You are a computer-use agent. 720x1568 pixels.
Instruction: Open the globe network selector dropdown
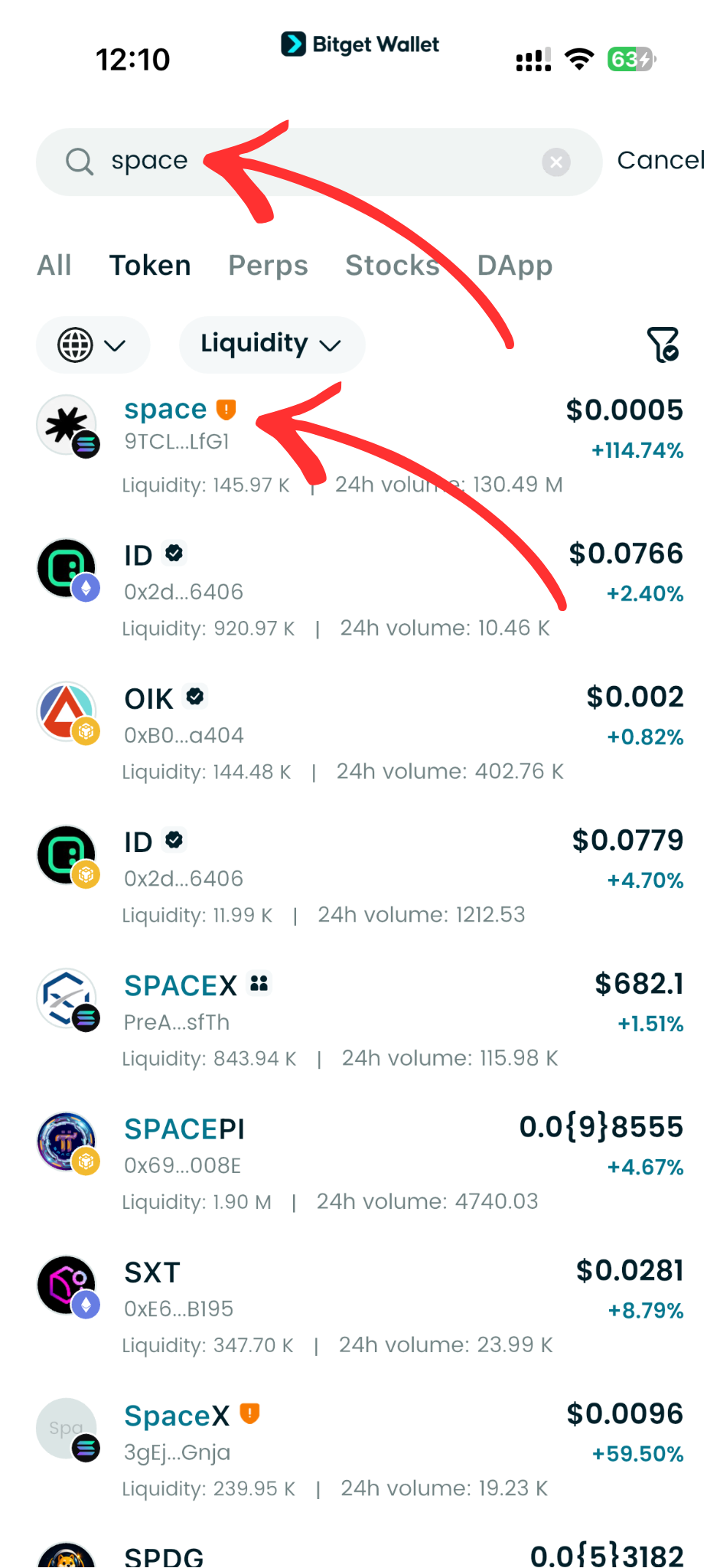tap(92, 345)
